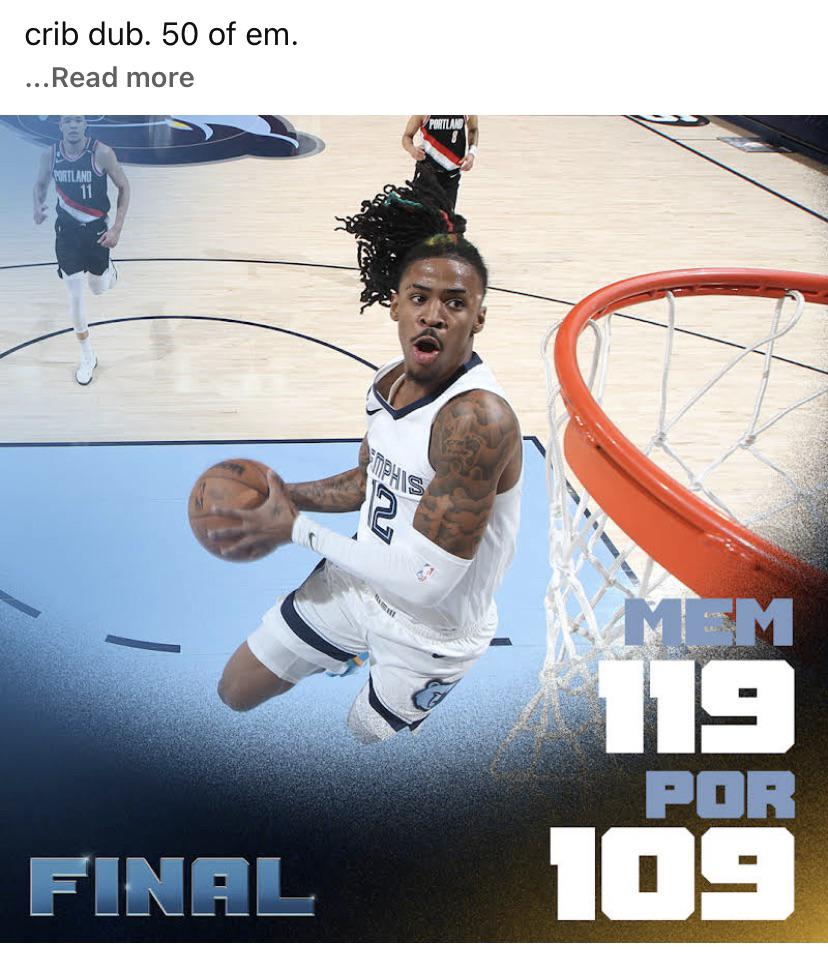The image size is (828, 953).
Task: Open the MEM 119 POR 109 final score image
Action: [414, 528]
